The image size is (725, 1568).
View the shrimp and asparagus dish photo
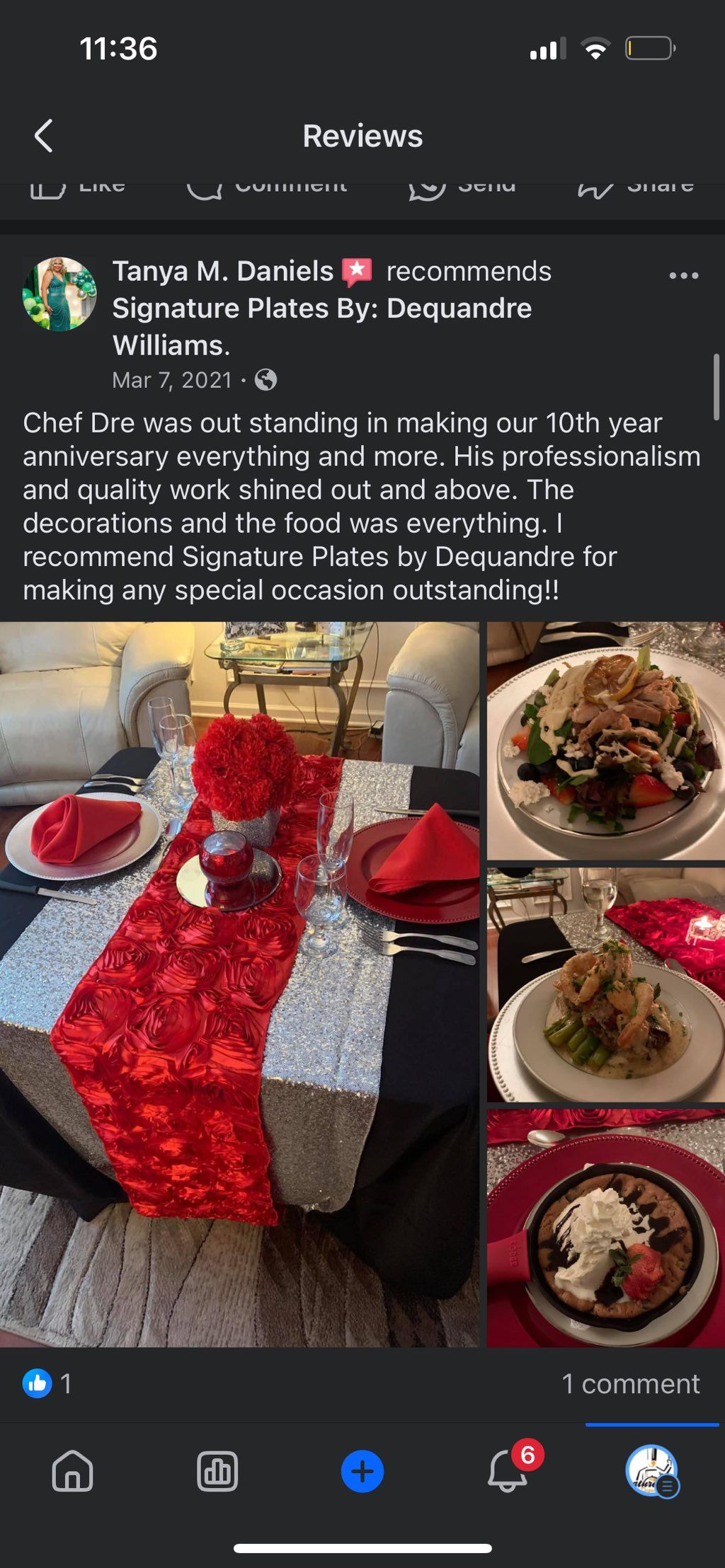click(x=605, y=984)
